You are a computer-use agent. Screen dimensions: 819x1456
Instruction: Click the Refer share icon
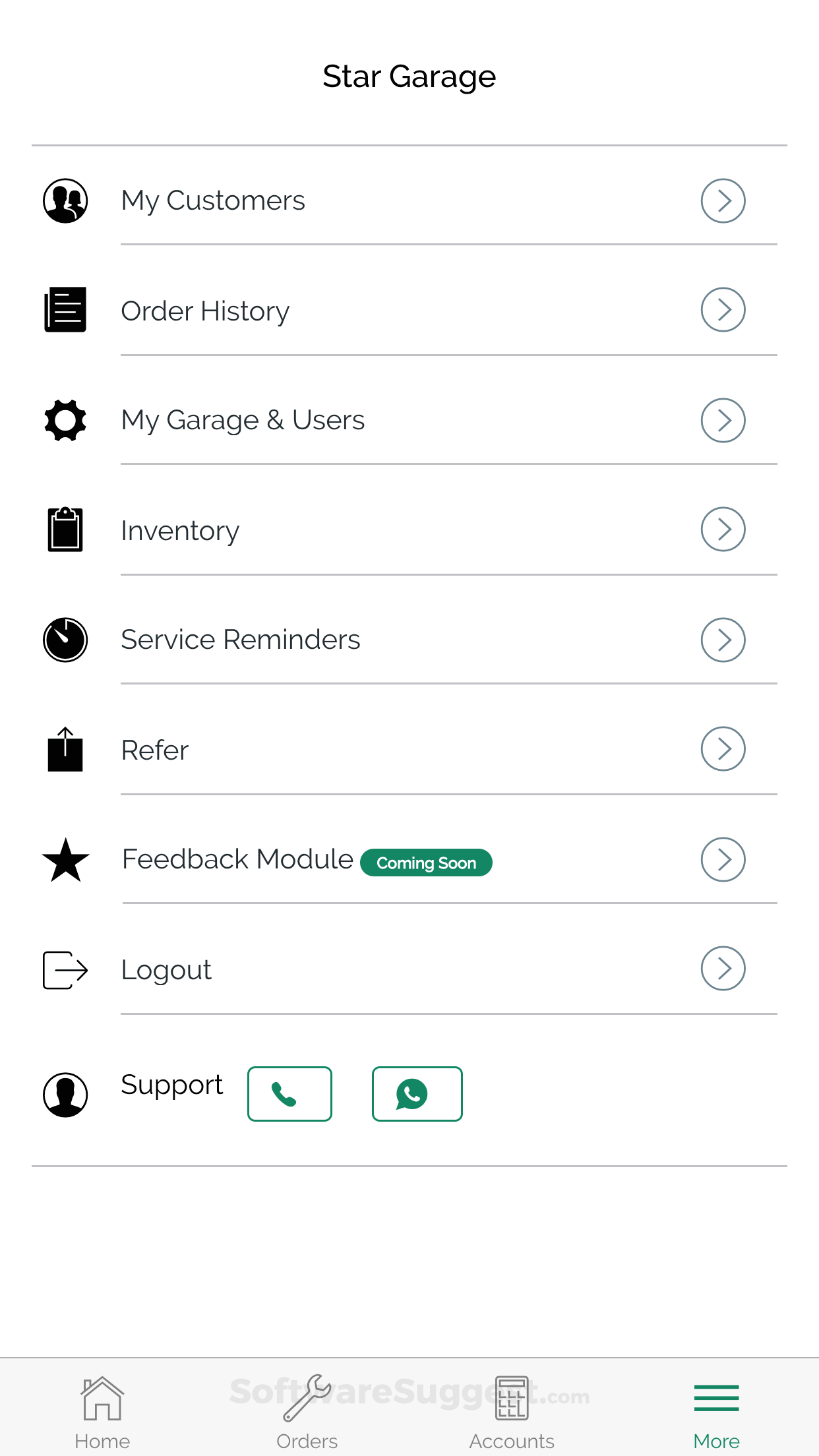pos(65,749)
